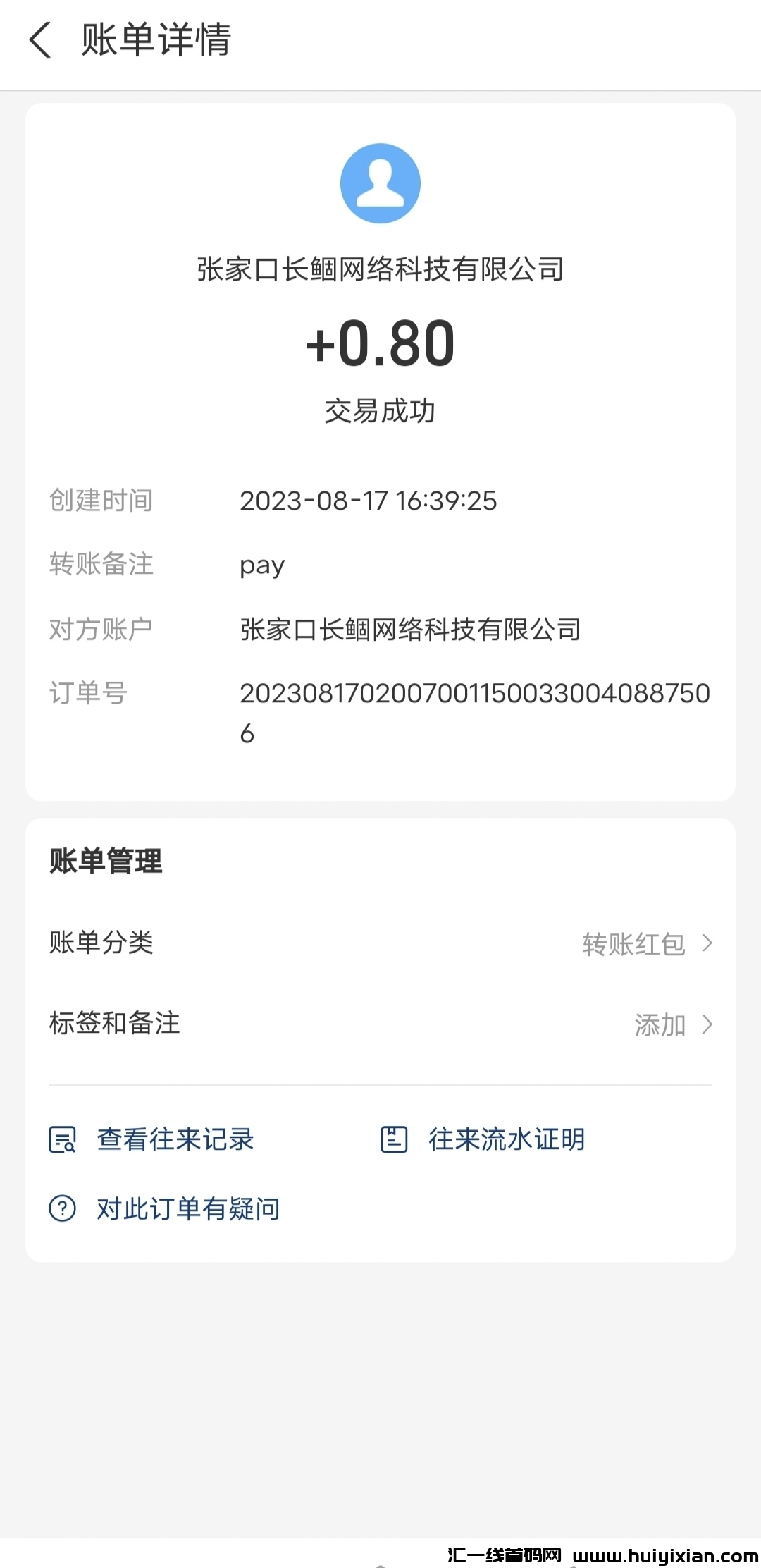The width and height of the screenshot is (761, 1568).
Task: Tap the creation time 2023-08-17 16:39:25
Action: [x=368, y=501]
